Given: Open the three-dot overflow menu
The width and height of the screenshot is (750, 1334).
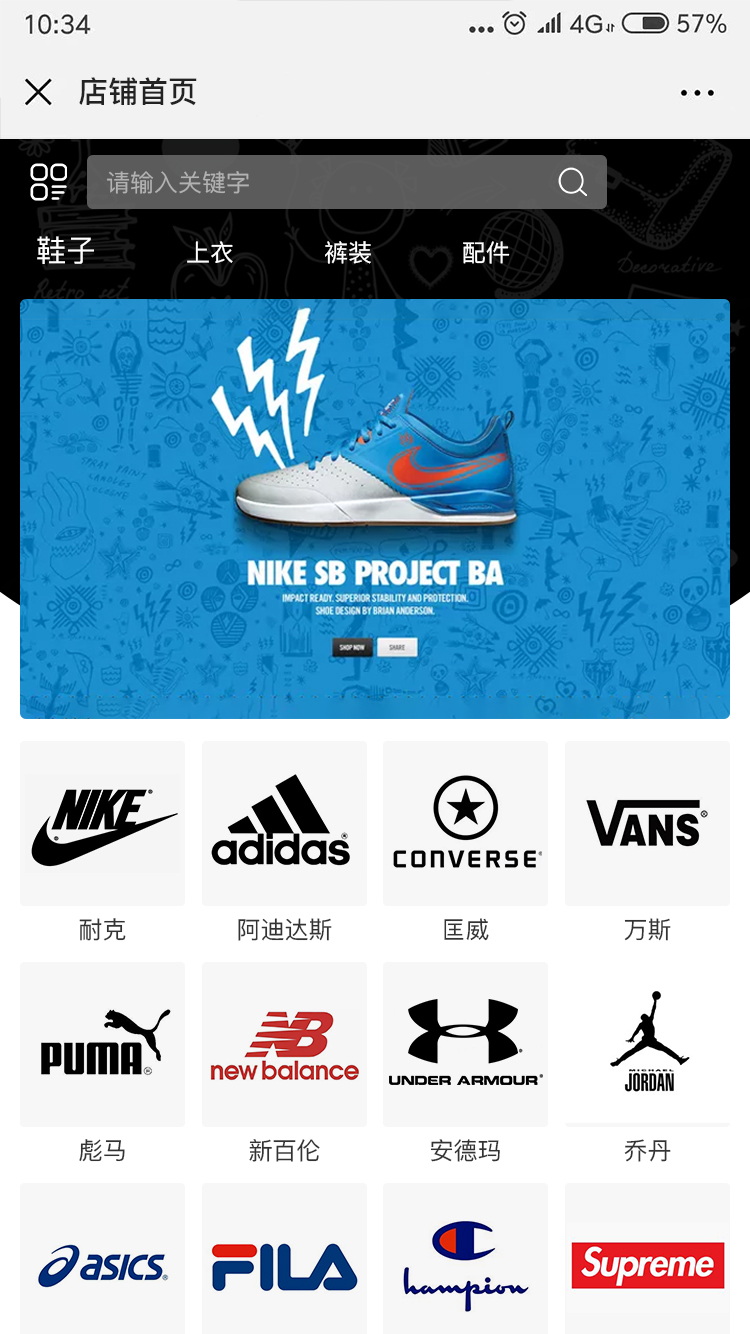Looking at the screenshot, I should (x=697, y=93).
